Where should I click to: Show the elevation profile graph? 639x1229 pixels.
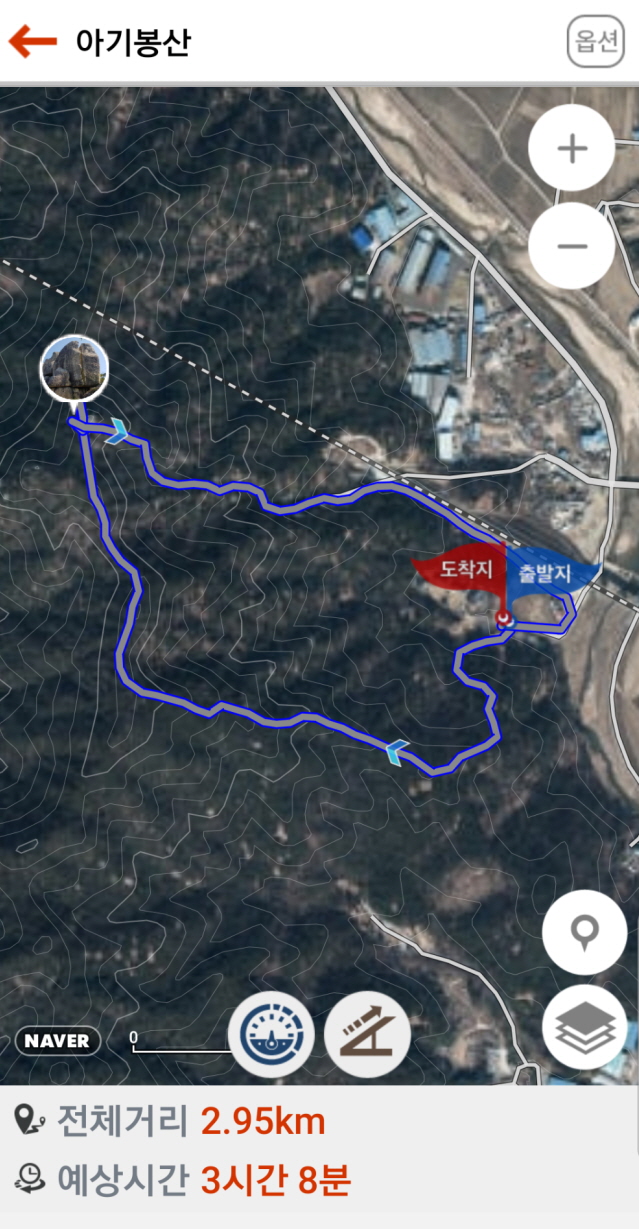coord(368,1034)
